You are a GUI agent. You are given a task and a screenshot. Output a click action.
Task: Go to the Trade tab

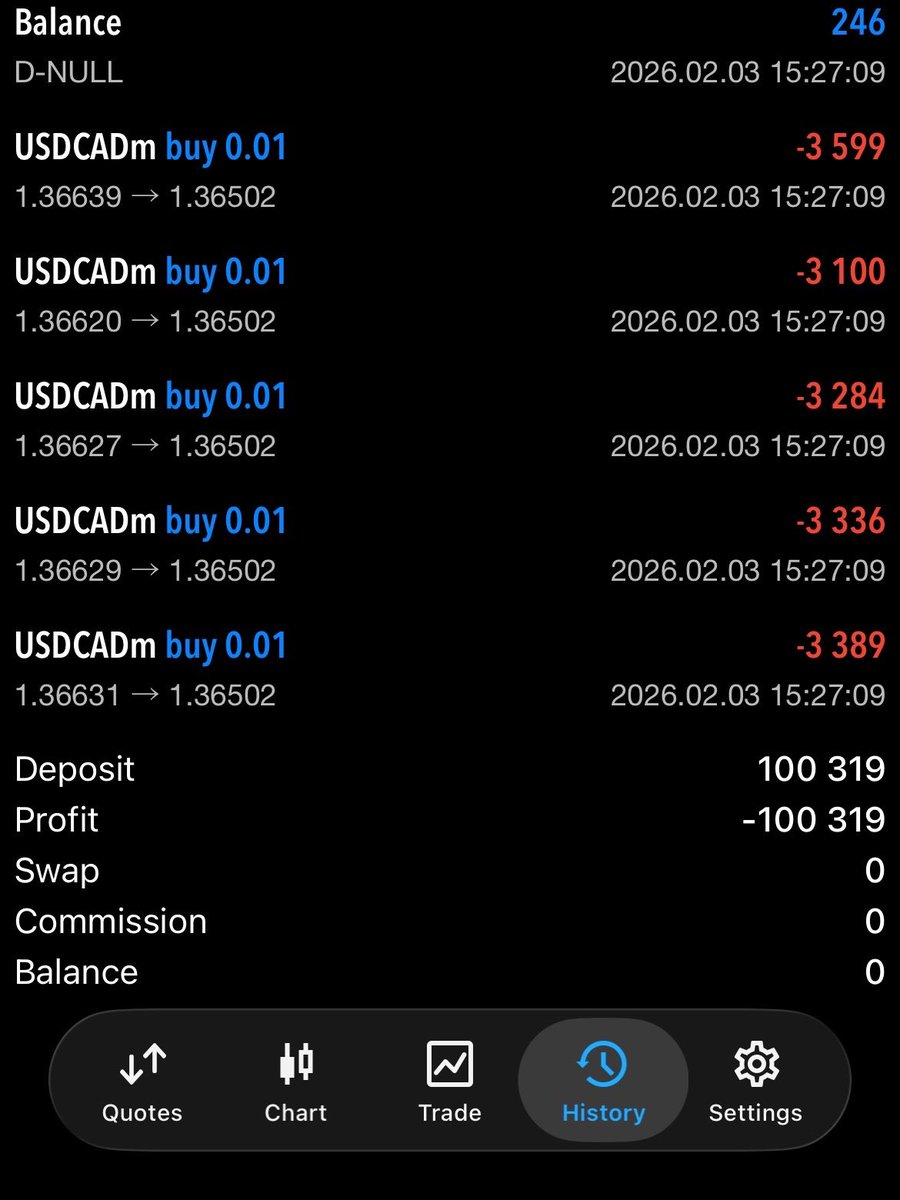[x=450, y=1080]
